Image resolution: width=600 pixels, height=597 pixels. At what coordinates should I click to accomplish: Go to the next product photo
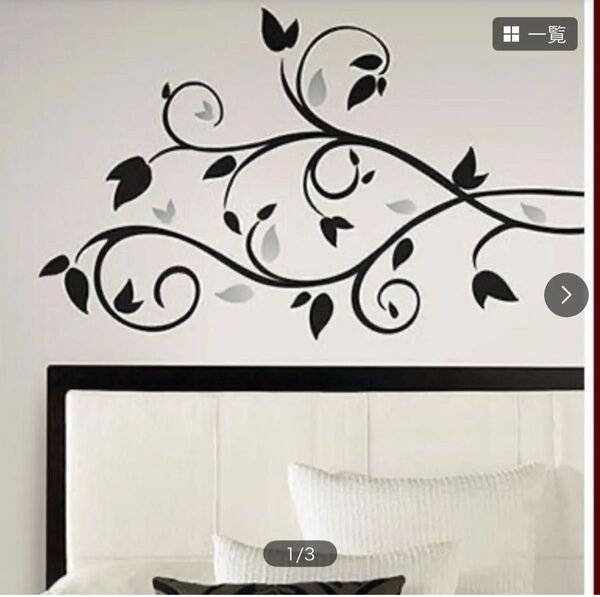[x=566, y=295]
